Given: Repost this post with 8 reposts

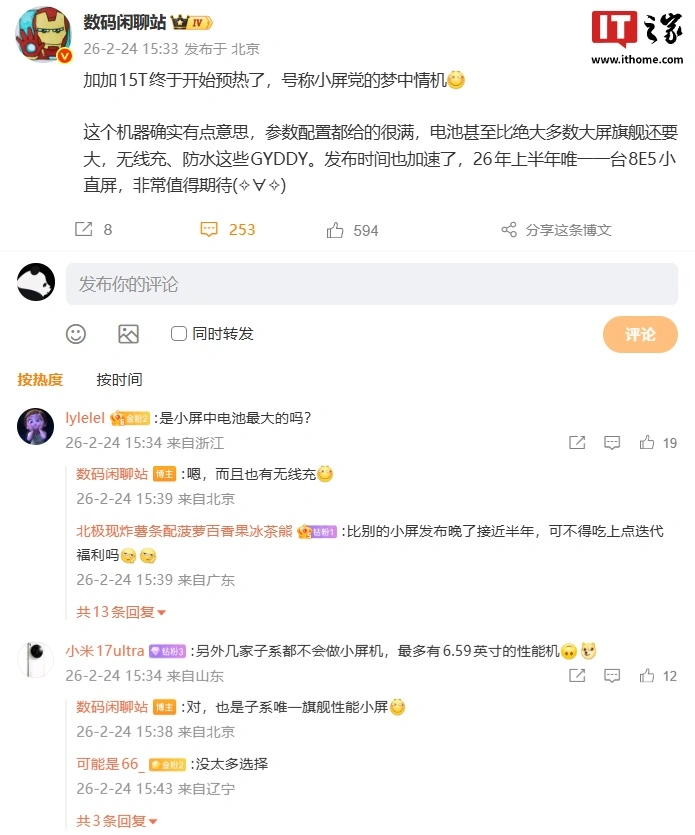Looking at the screenshot, I should 94,230.
